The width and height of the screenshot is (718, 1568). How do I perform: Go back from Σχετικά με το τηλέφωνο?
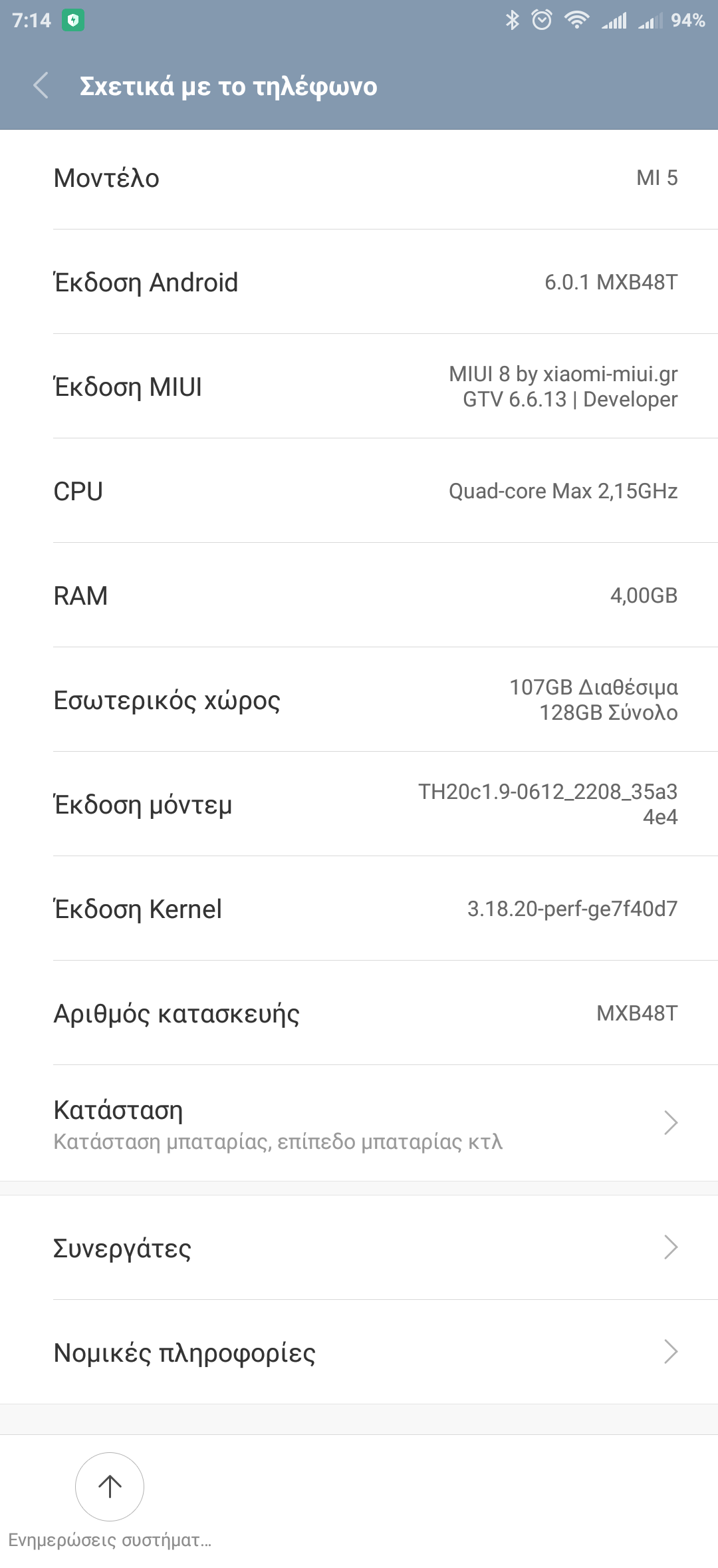tap(41, 86)
